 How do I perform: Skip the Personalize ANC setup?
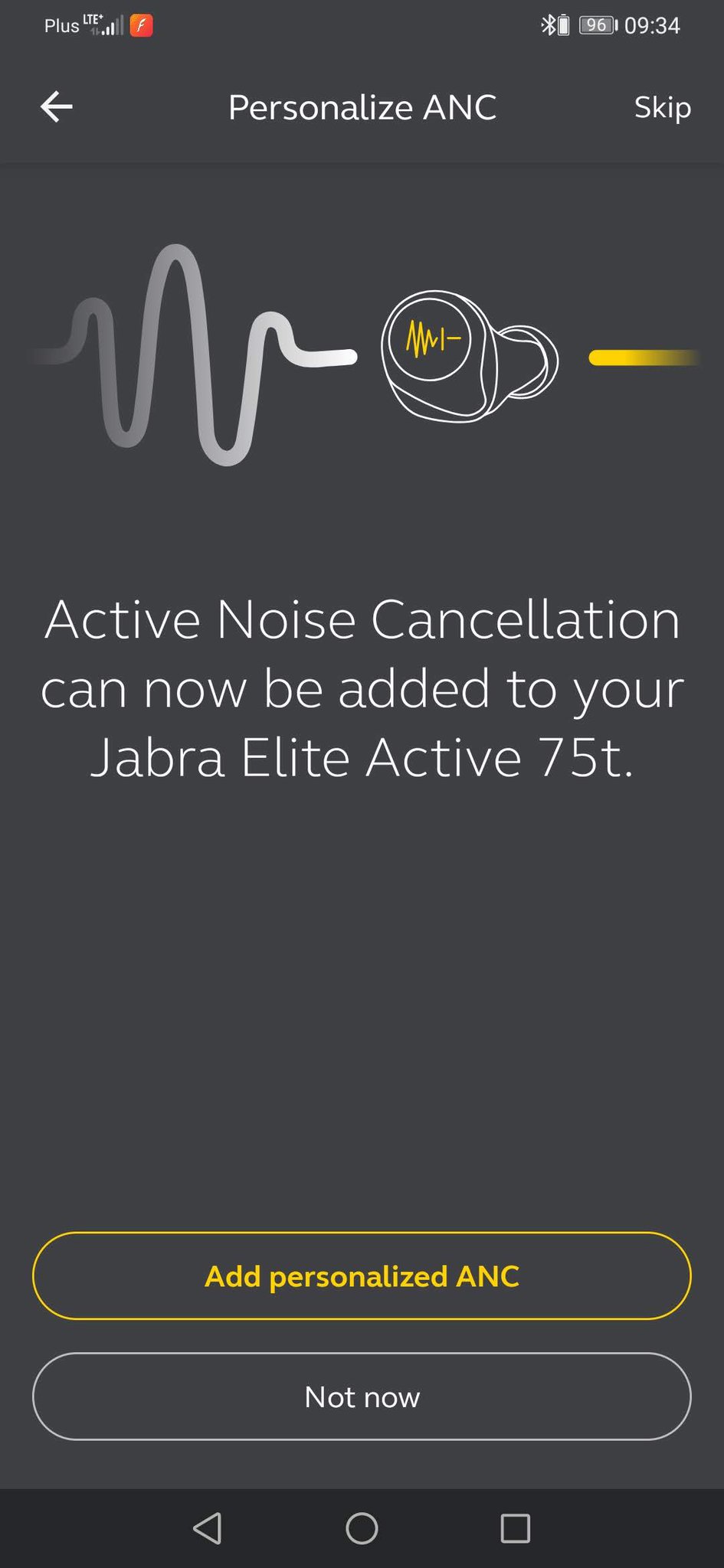click(x=662, y=107)
